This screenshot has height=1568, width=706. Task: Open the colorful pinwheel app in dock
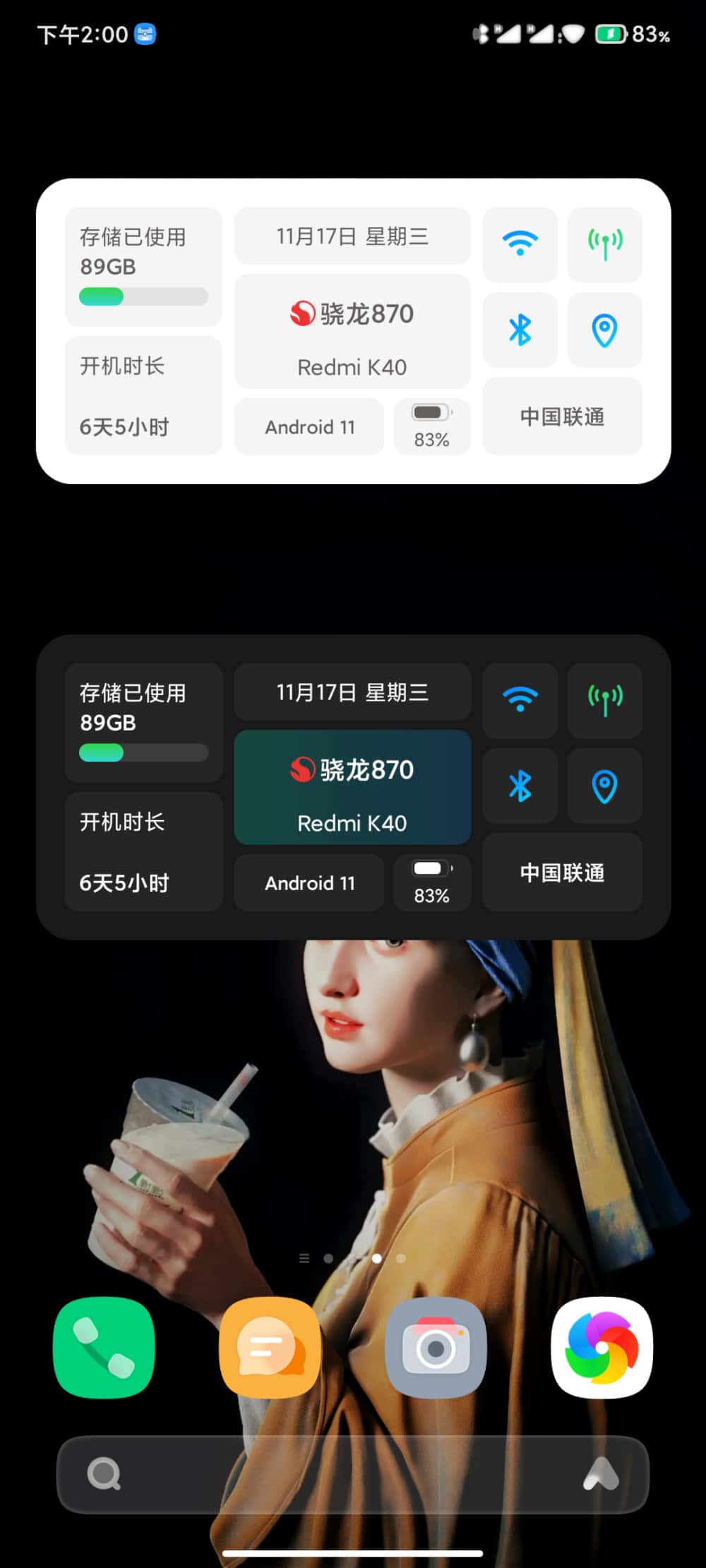(x=602, y=1347)
